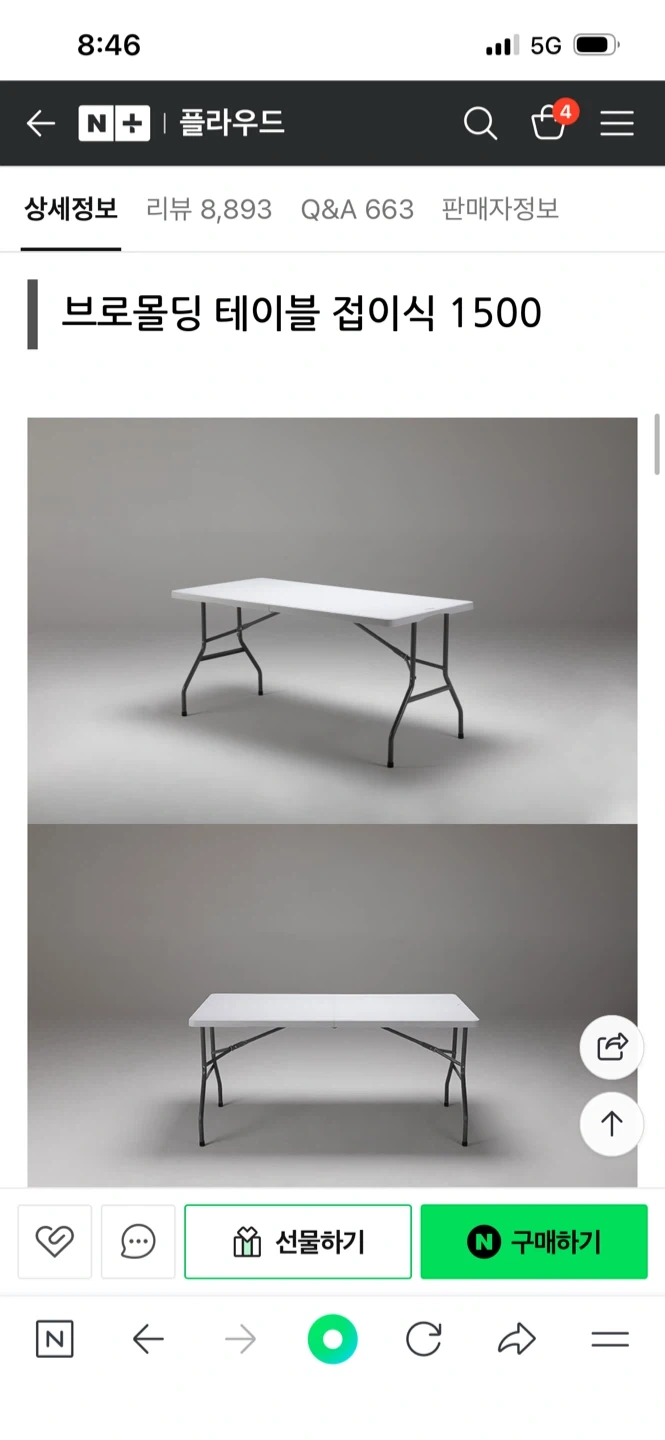Go back using the header arrow
The image size is (665, 1440).
(x=41, y=124)
